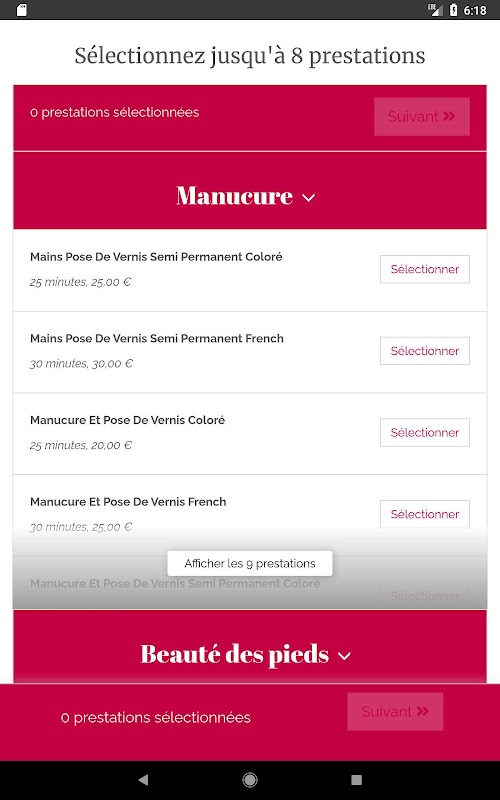Viewport: 500px width, 800px height.
Task: Select Manucure Et Pose De Vernis Coloré
Action: pos(424,432)
